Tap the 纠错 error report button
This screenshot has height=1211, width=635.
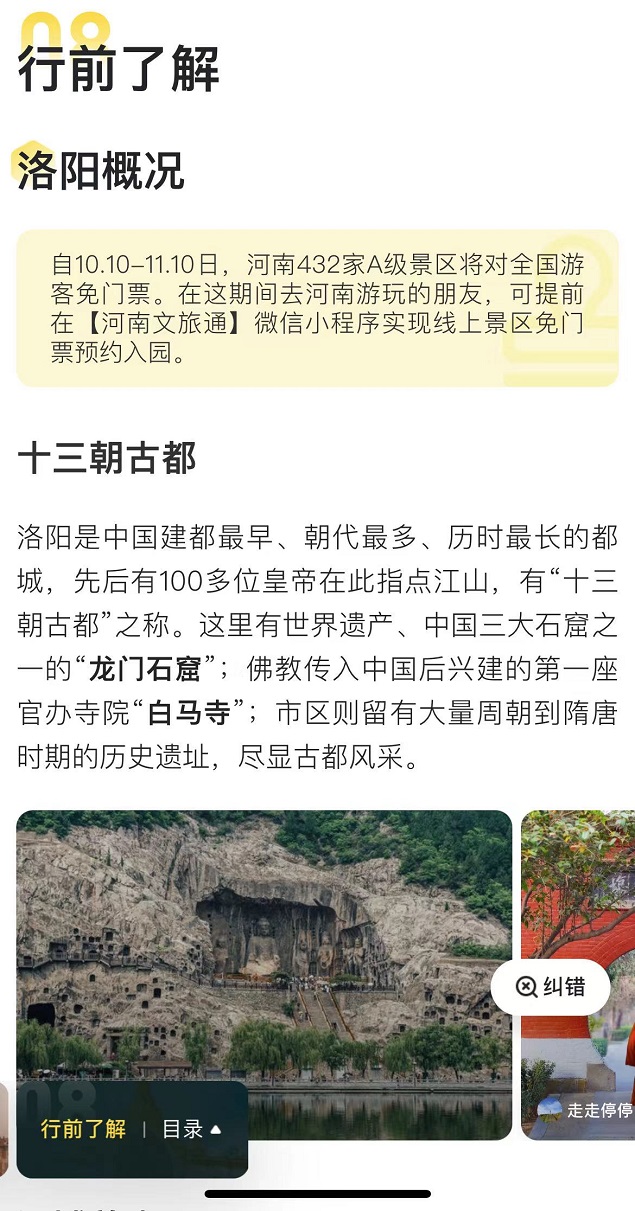coord(550,987)
